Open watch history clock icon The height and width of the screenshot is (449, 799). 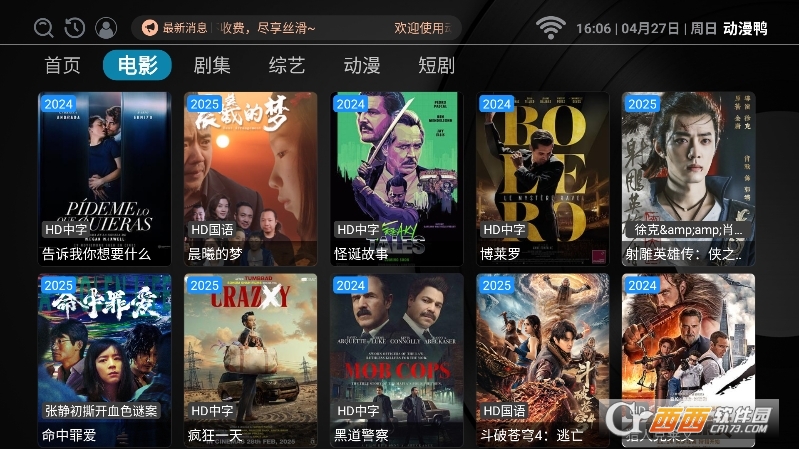pyautogui.click(x=75, y=28)
